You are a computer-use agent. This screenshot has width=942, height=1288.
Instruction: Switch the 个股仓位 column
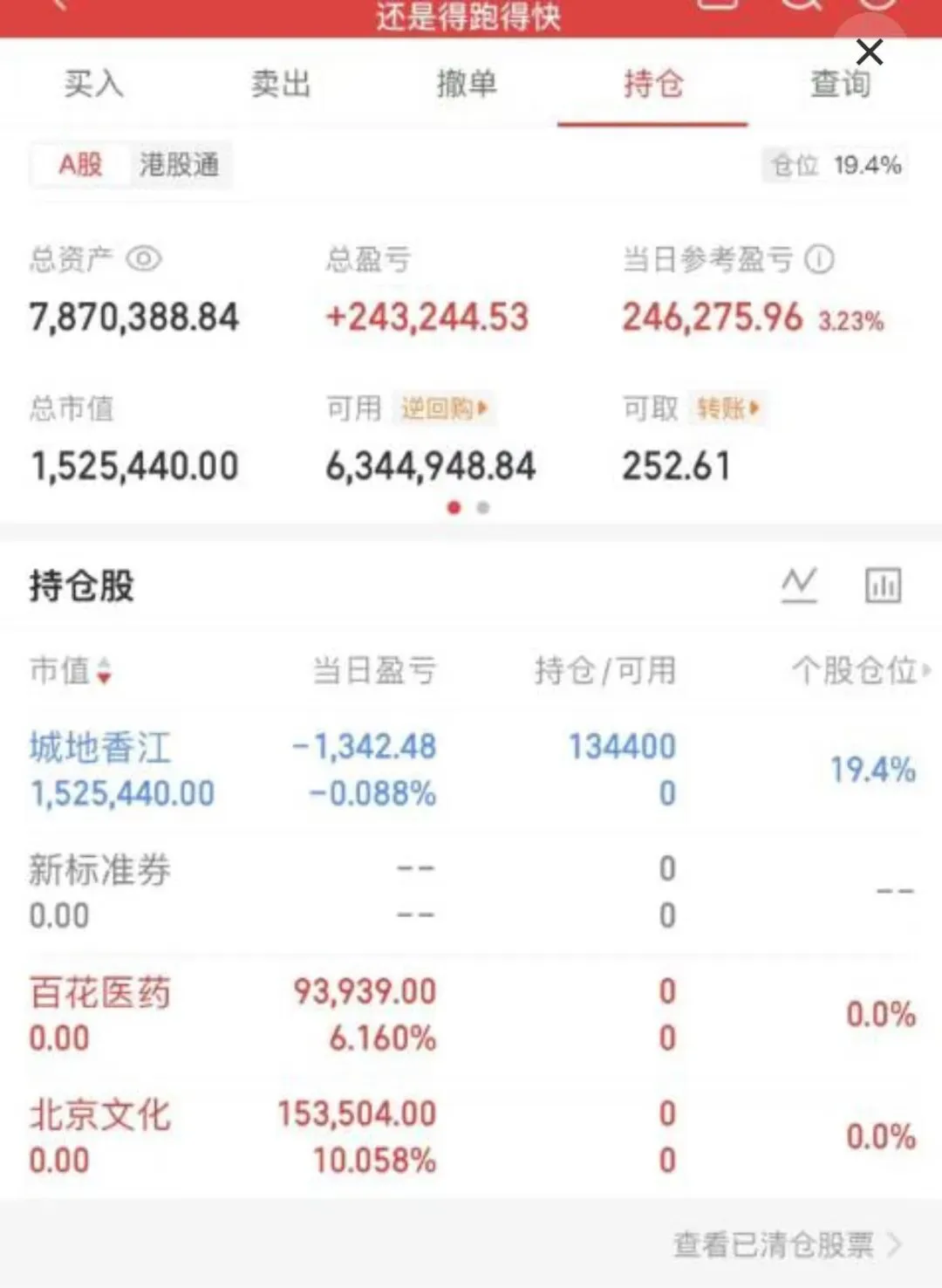tap(862, 670)
